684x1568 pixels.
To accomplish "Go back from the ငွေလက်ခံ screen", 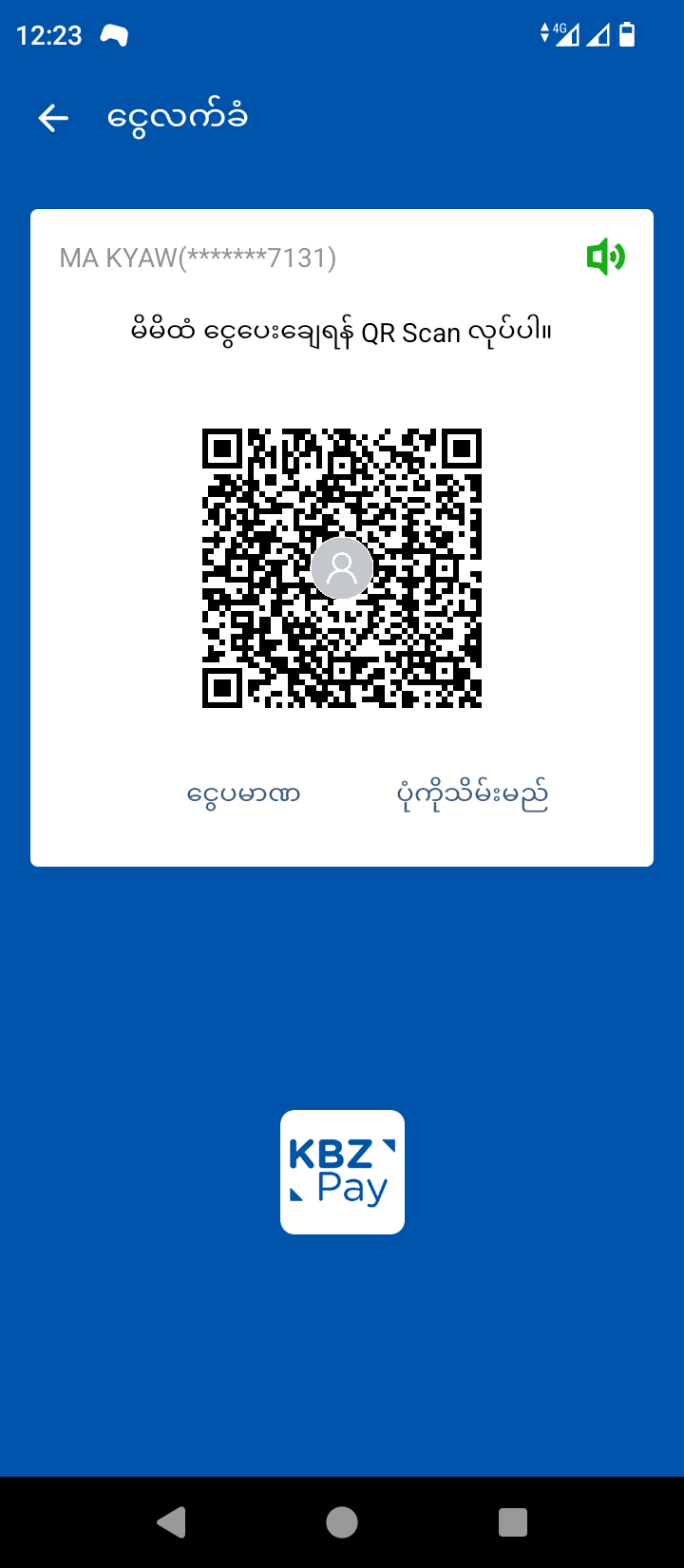I will (53, 118).
